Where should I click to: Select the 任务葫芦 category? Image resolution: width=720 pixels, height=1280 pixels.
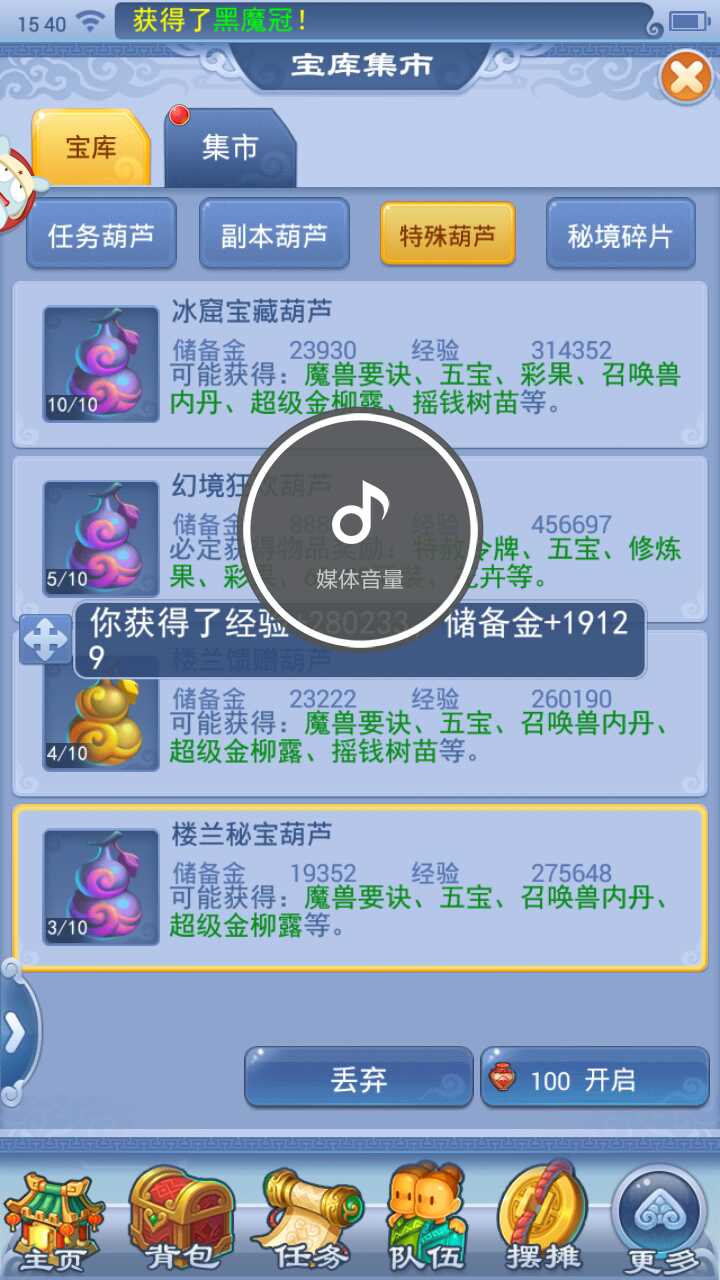point(101,236)
